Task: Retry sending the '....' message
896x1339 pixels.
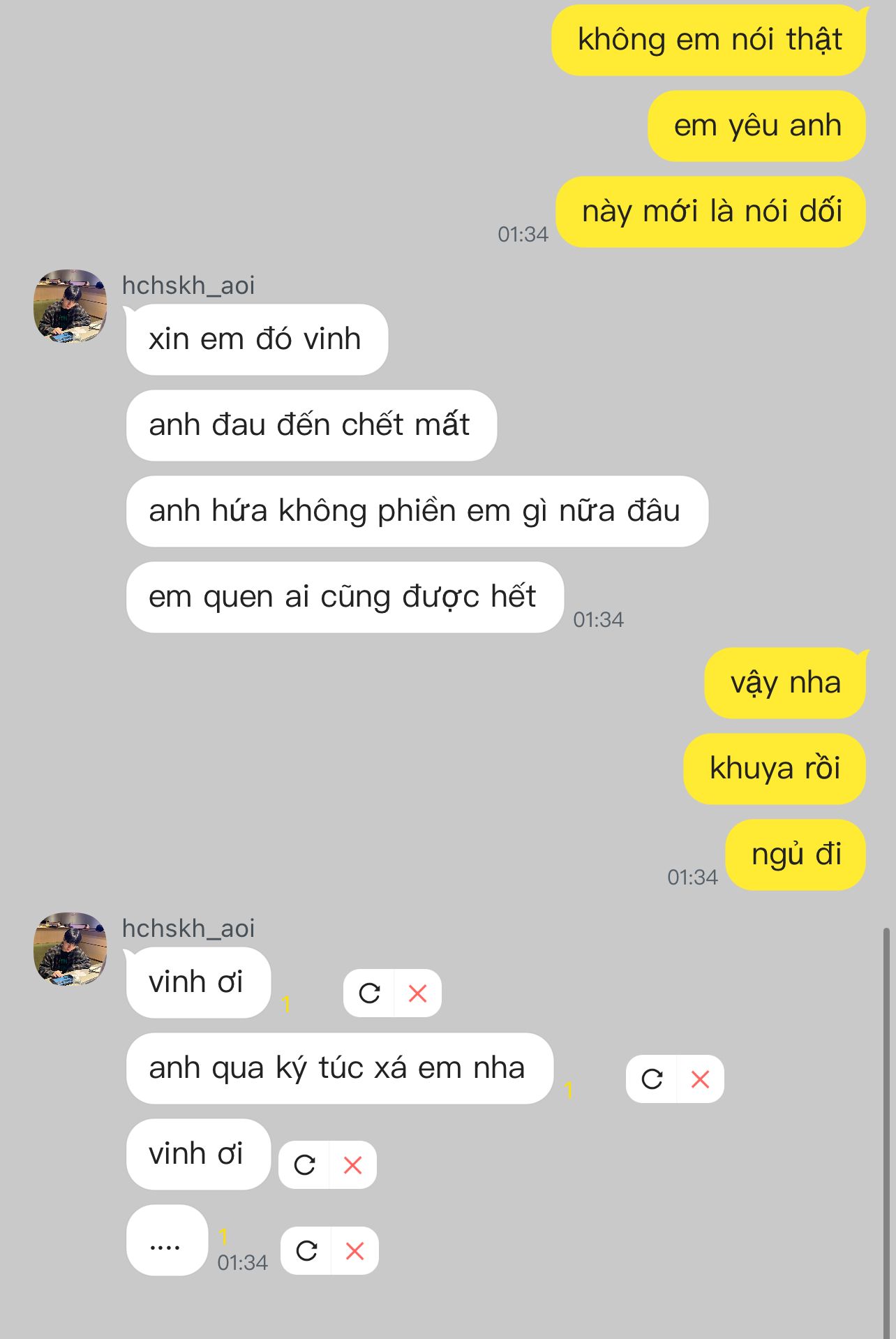Action: coord(306,1250)
